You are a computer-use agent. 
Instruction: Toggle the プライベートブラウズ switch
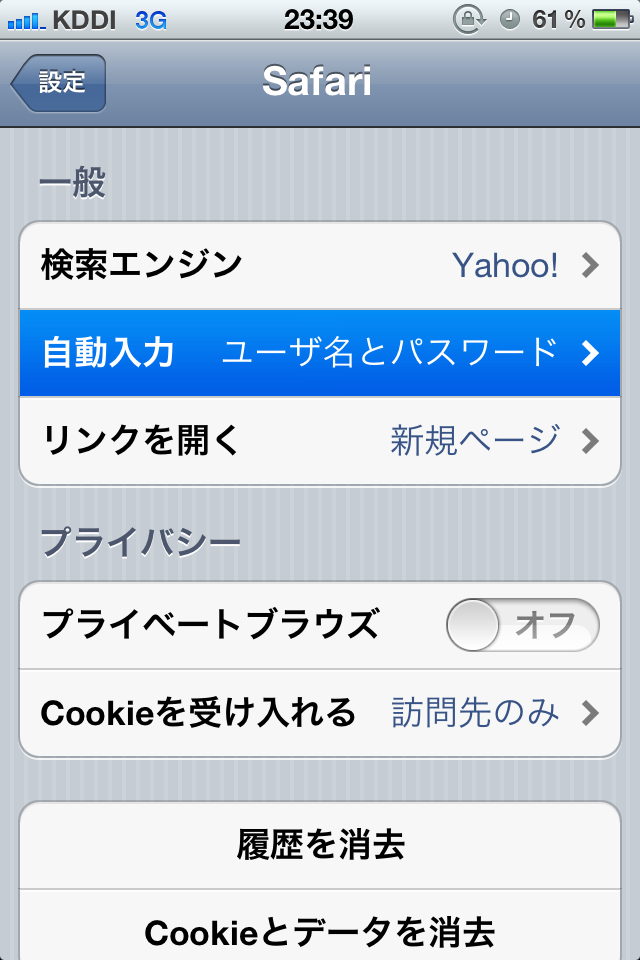click(522, 626)
